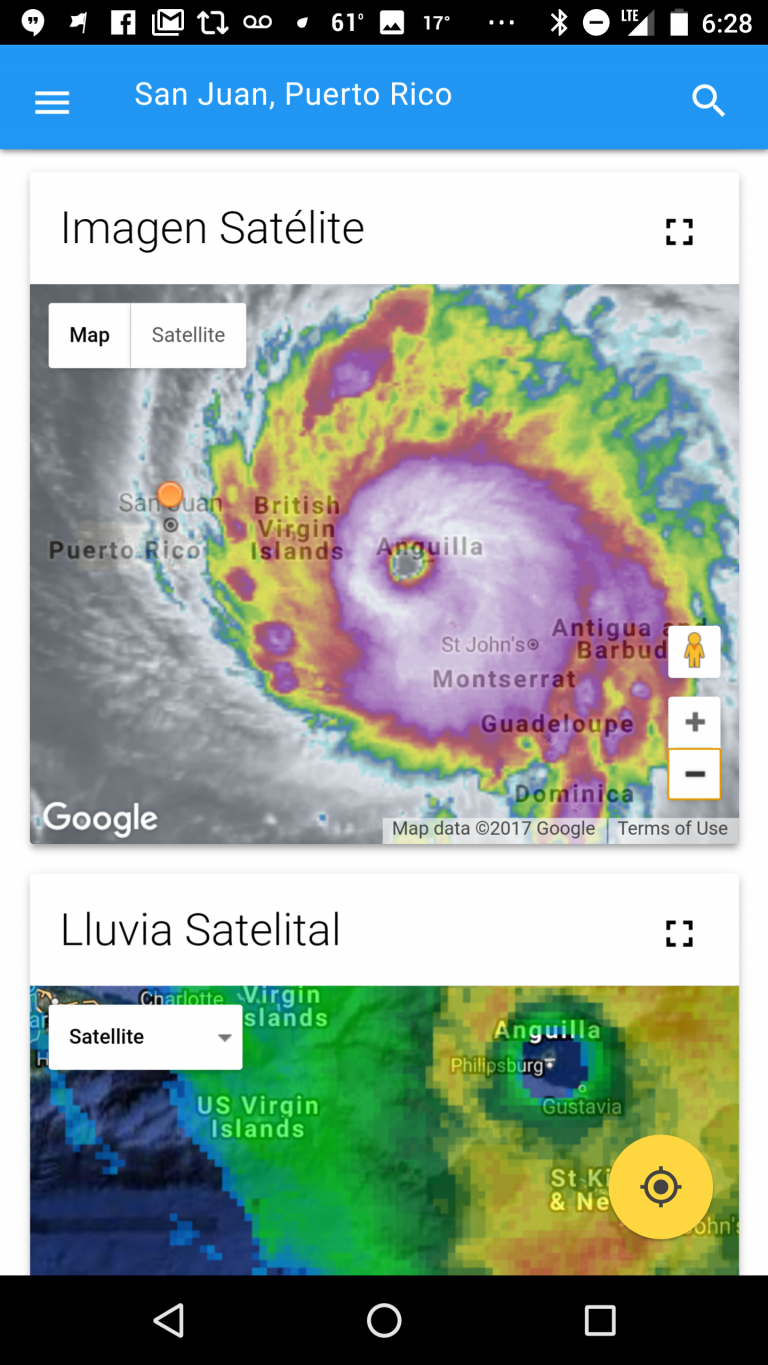This screenshot has width=768, height=1365.
Task: Tap the yellow my-location button
Action: click(661, 1187)
